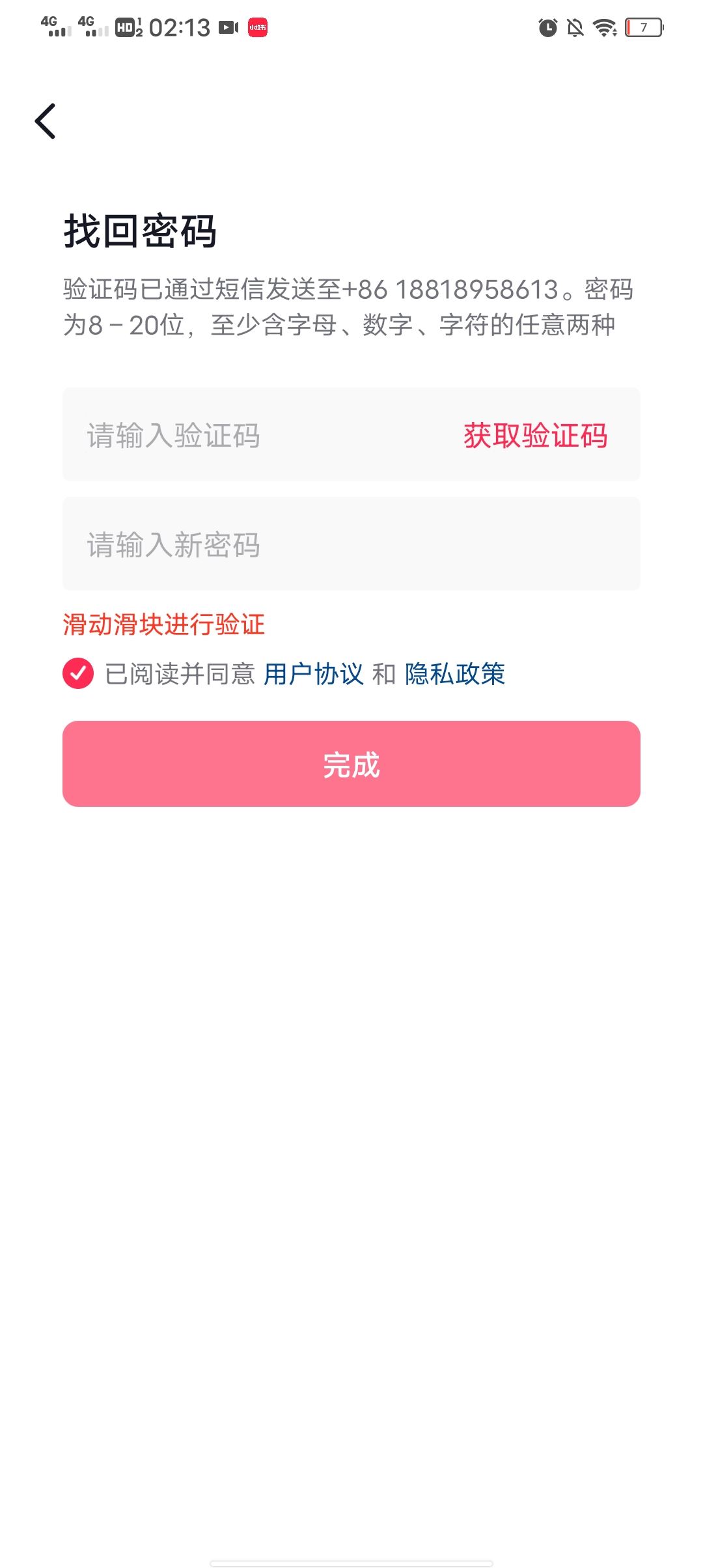Tap the home indicator bar at bottom
703x1568 pixels.
point(351,1561)
